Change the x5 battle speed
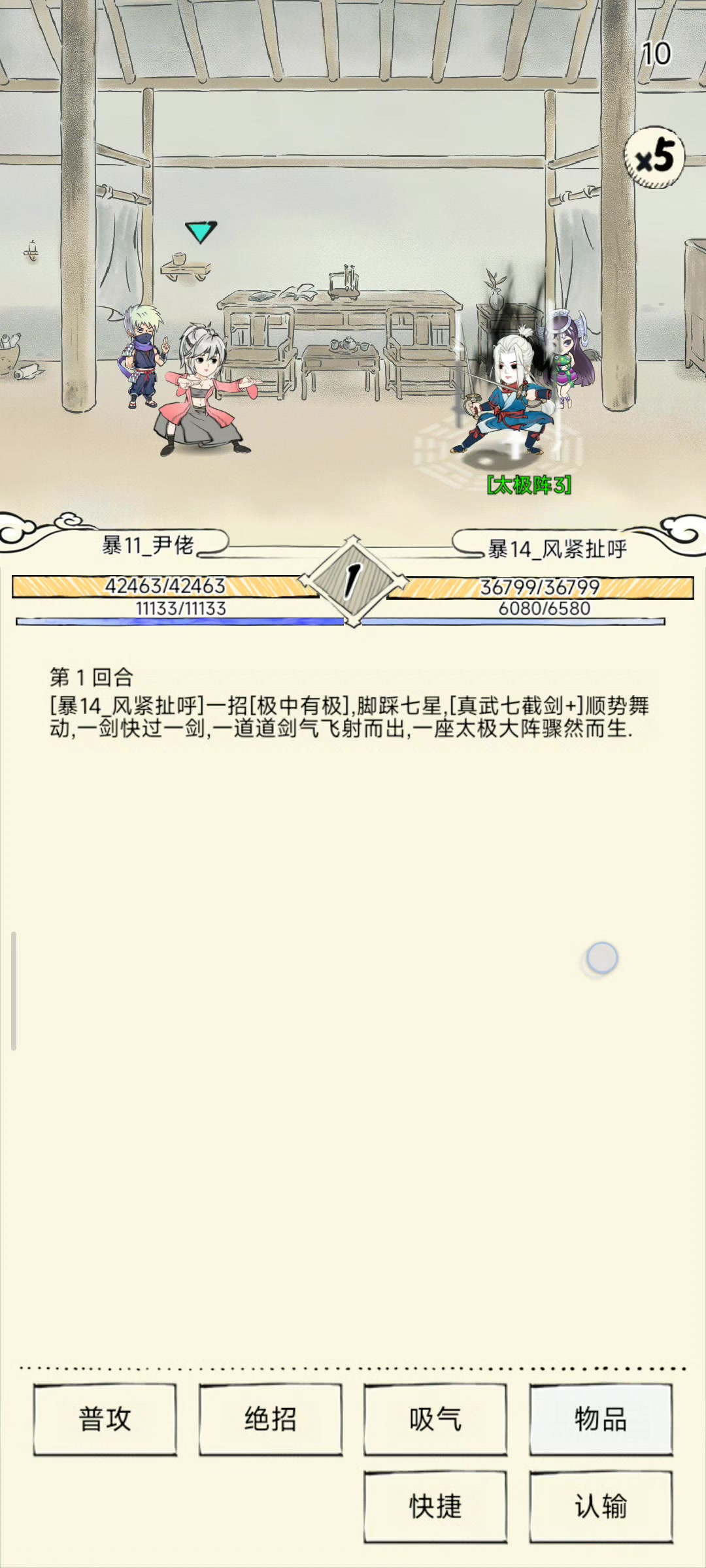Image resolution: width=706 pixels, height=1568 pixels. point(654,157)
